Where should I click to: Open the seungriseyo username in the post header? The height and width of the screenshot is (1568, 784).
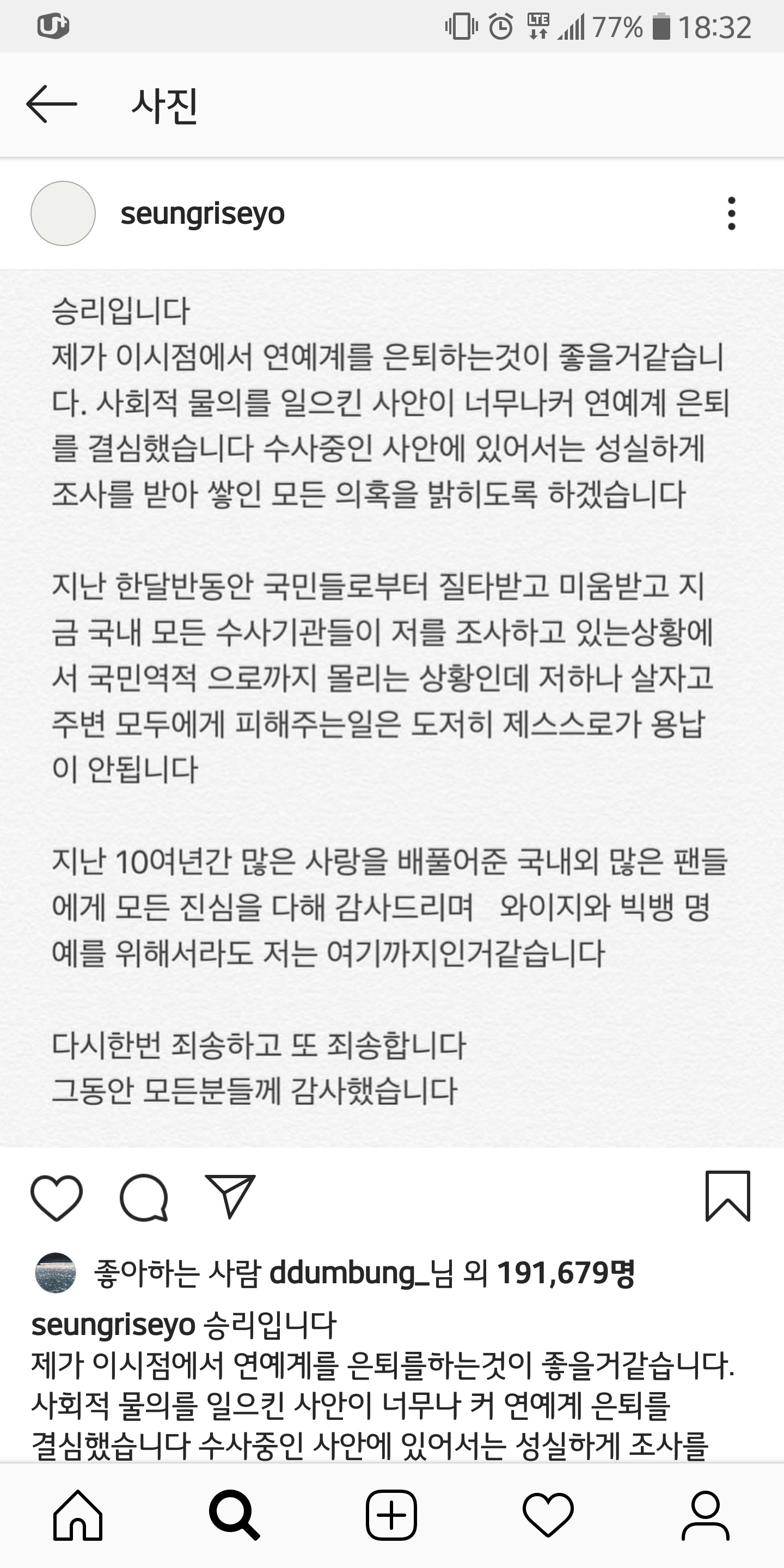point(202,213)
